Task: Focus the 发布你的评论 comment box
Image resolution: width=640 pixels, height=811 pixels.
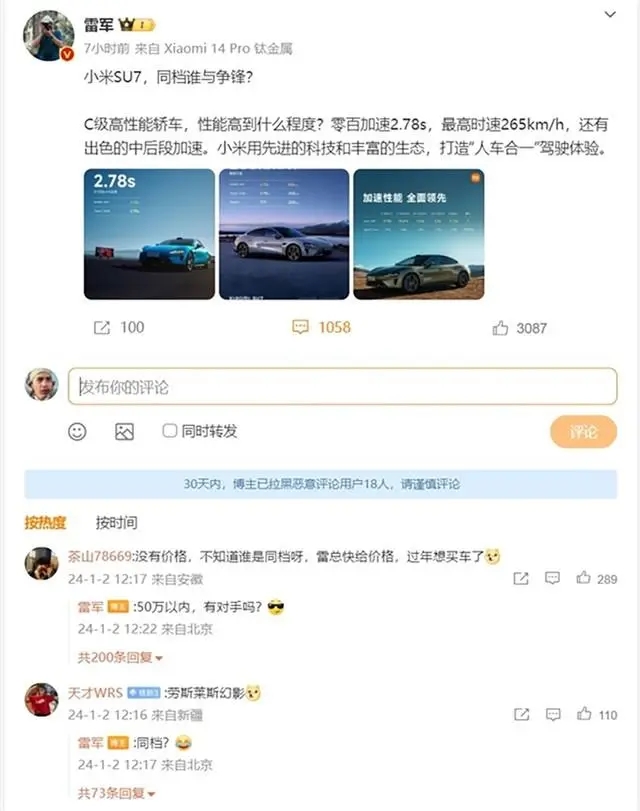Action: coord(341,387)
